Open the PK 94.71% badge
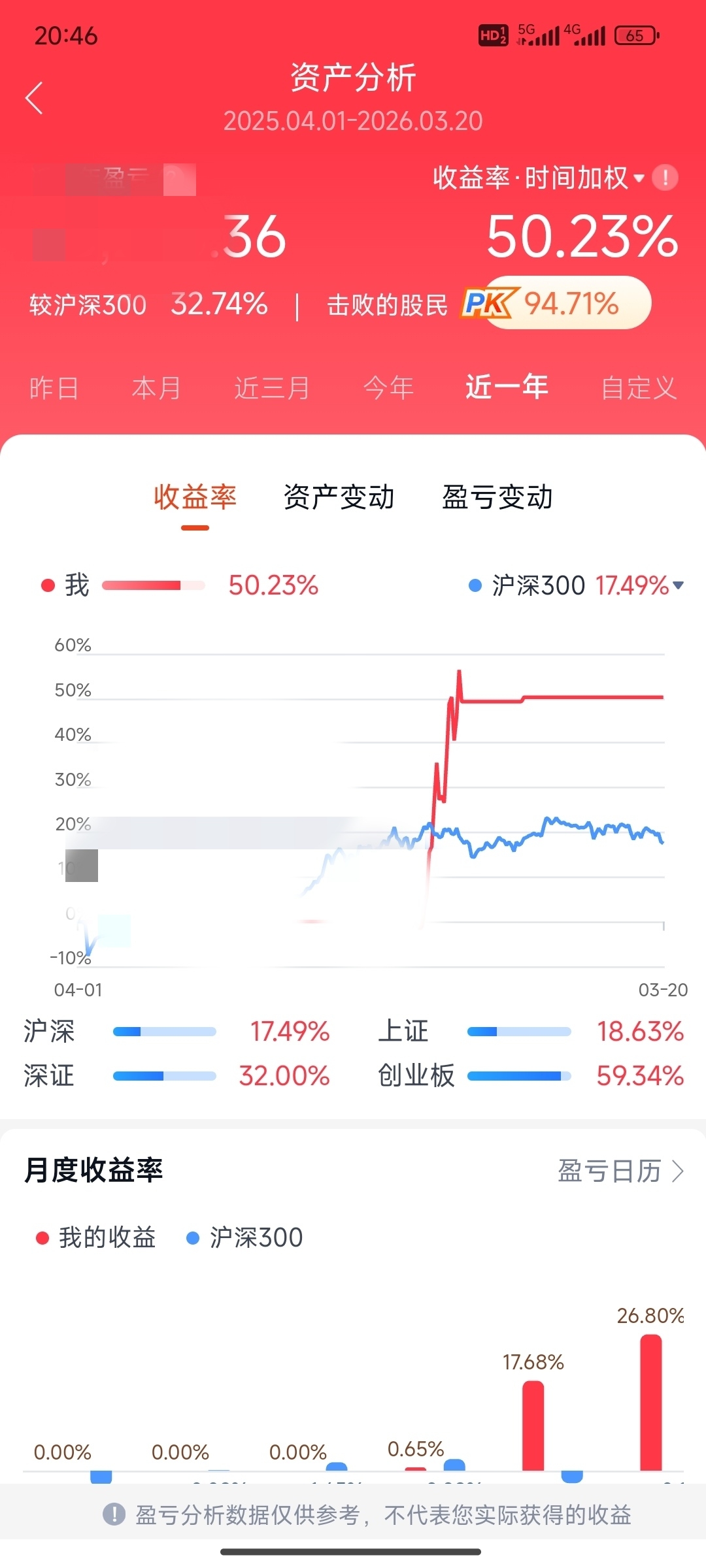Viewport: 706px width, 1568px height. click(x=556, y=304)
